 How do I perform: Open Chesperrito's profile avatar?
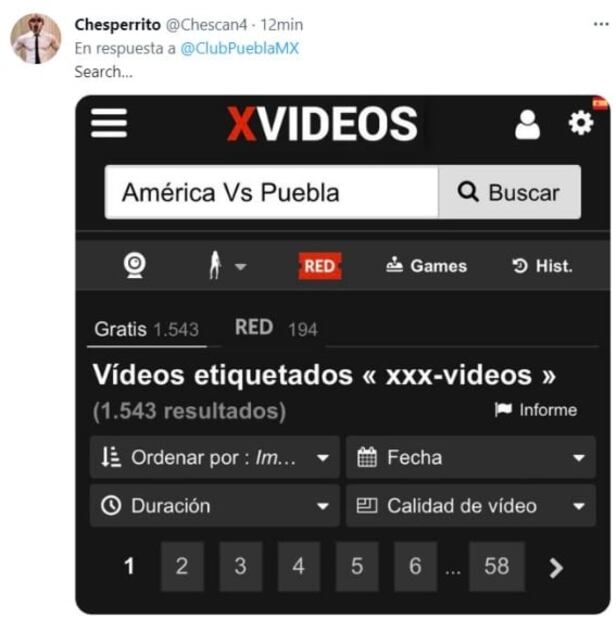pyautogui.click(x=35, y=39)
